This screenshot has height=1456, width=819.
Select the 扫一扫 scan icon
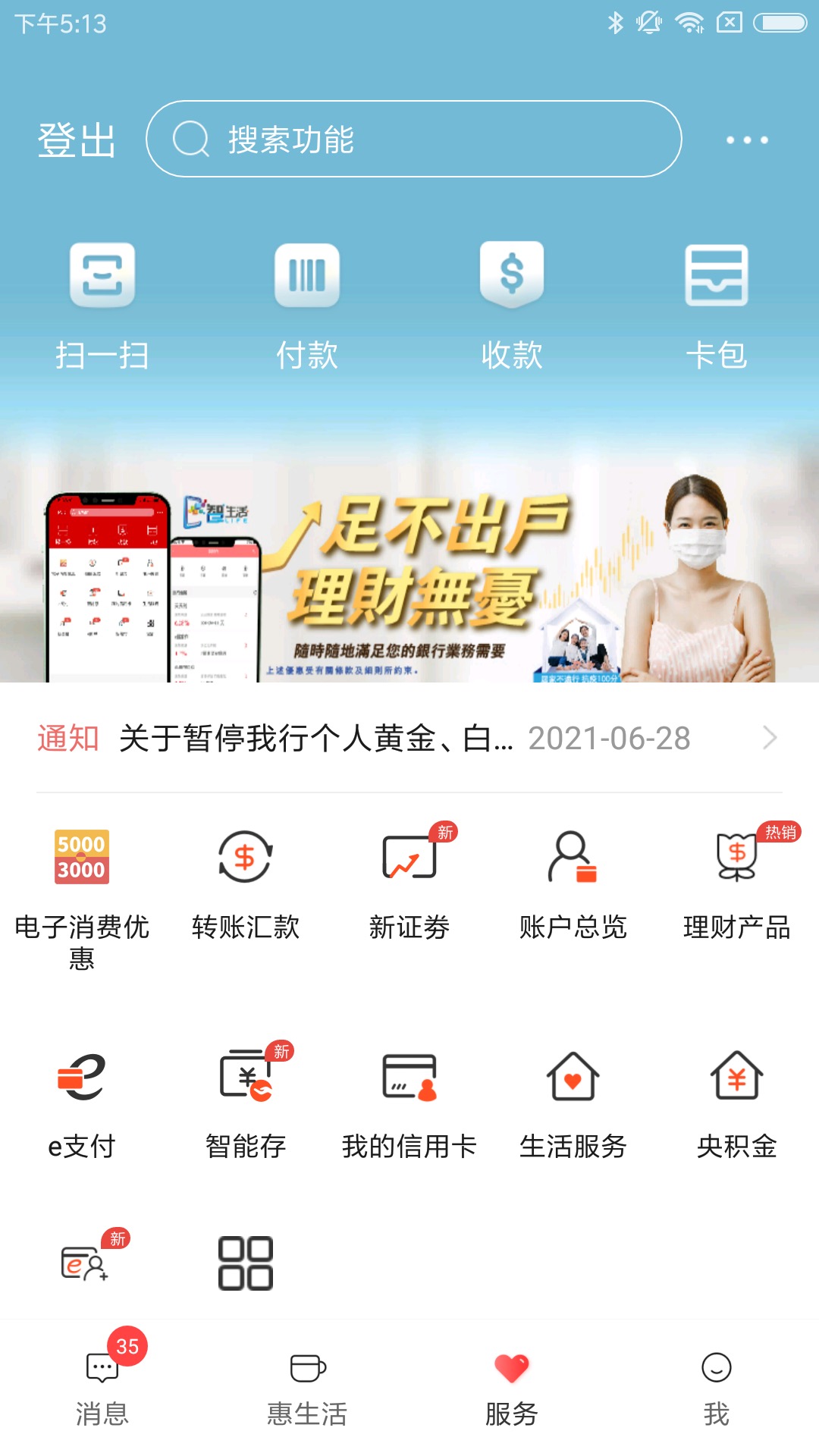[x=102, y=278]
